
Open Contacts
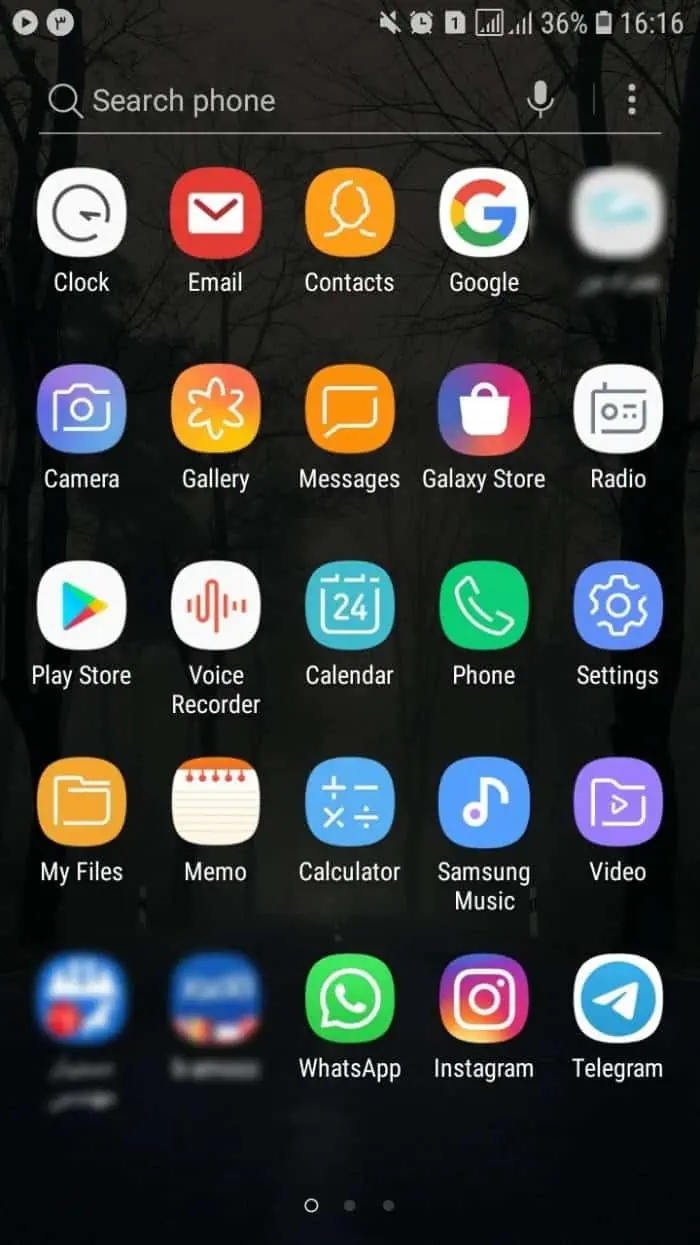coord(350,214)
